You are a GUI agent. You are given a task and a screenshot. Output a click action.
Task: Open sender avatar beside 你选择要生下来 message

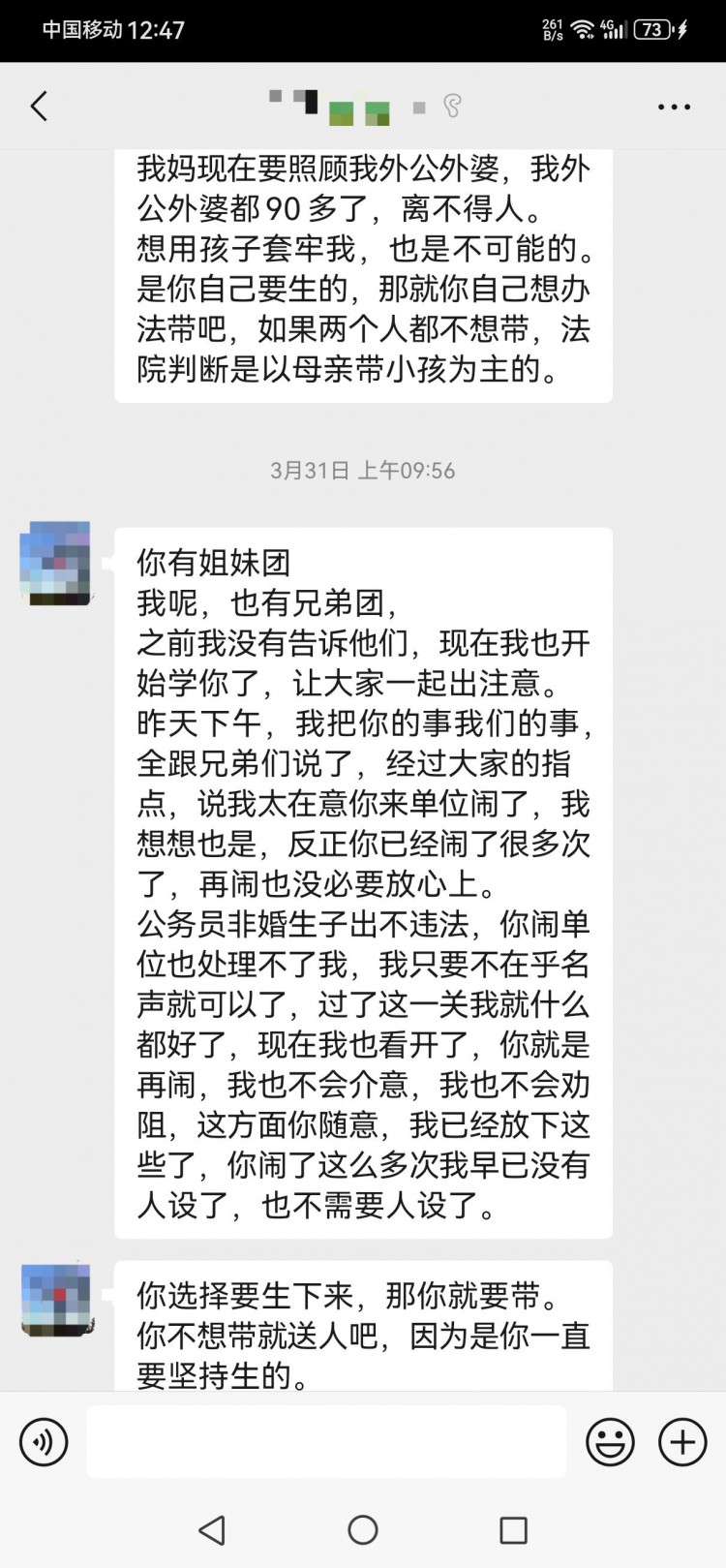(56, 1298)
